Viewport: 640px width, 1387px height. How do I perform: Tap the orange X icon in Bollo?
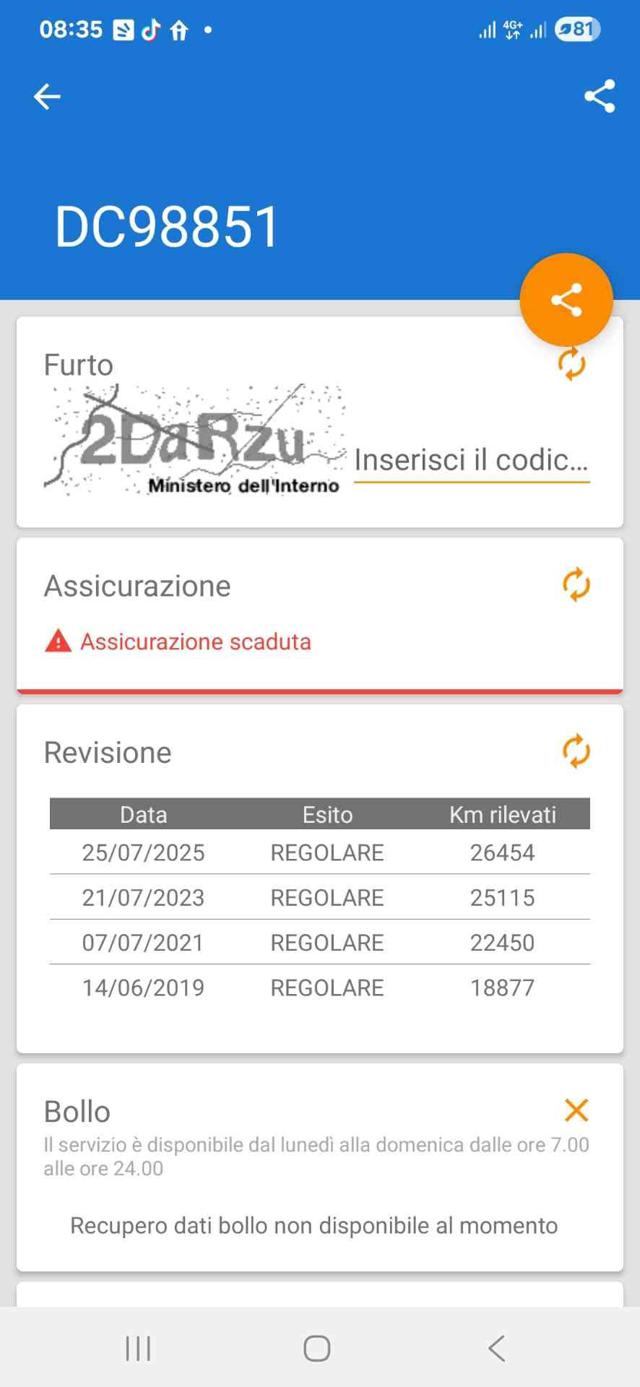pos(576,1110)
